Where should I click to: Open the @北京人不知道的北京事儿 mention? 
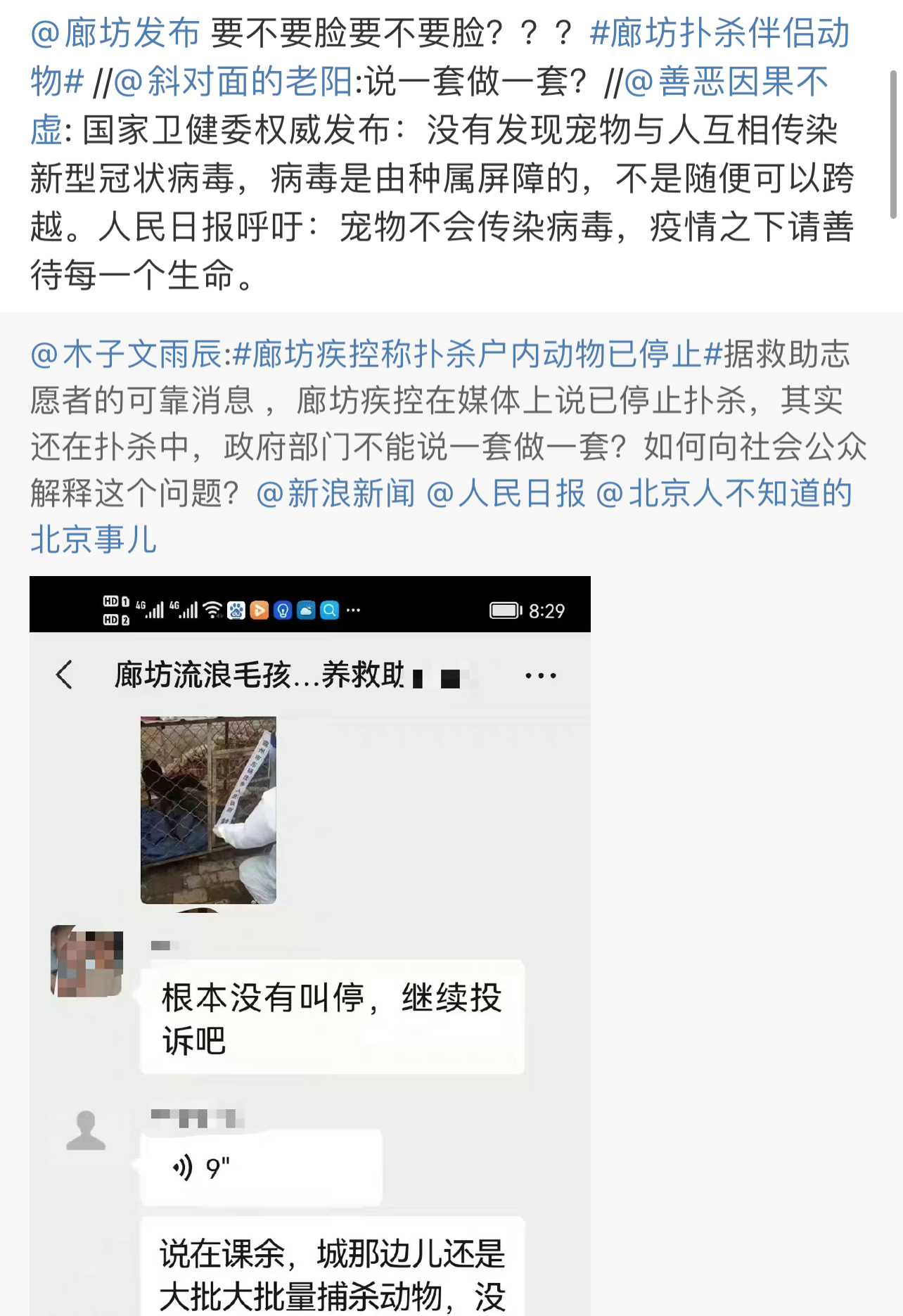723,494
